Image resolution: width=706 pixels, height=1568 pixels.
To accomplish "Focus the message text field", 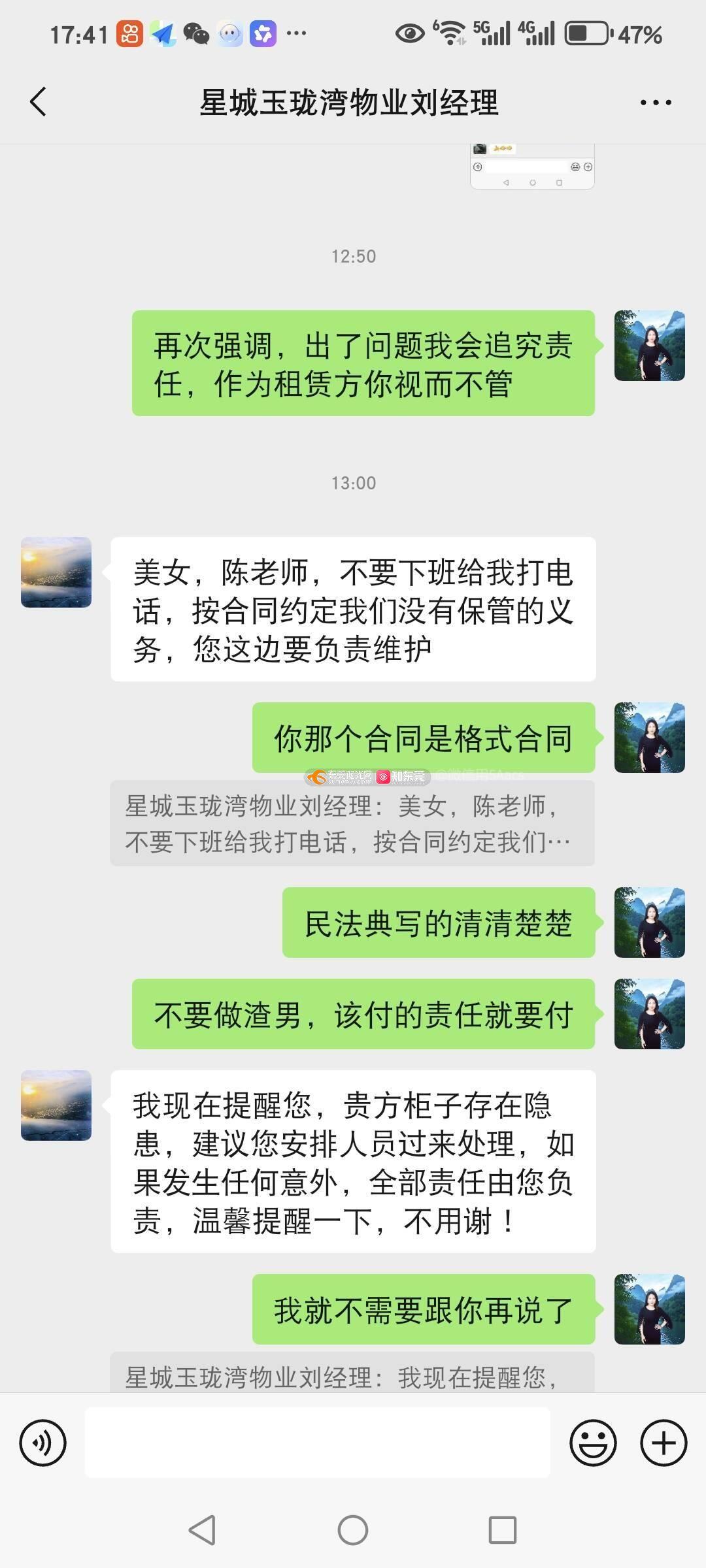I will (317, 1443).
